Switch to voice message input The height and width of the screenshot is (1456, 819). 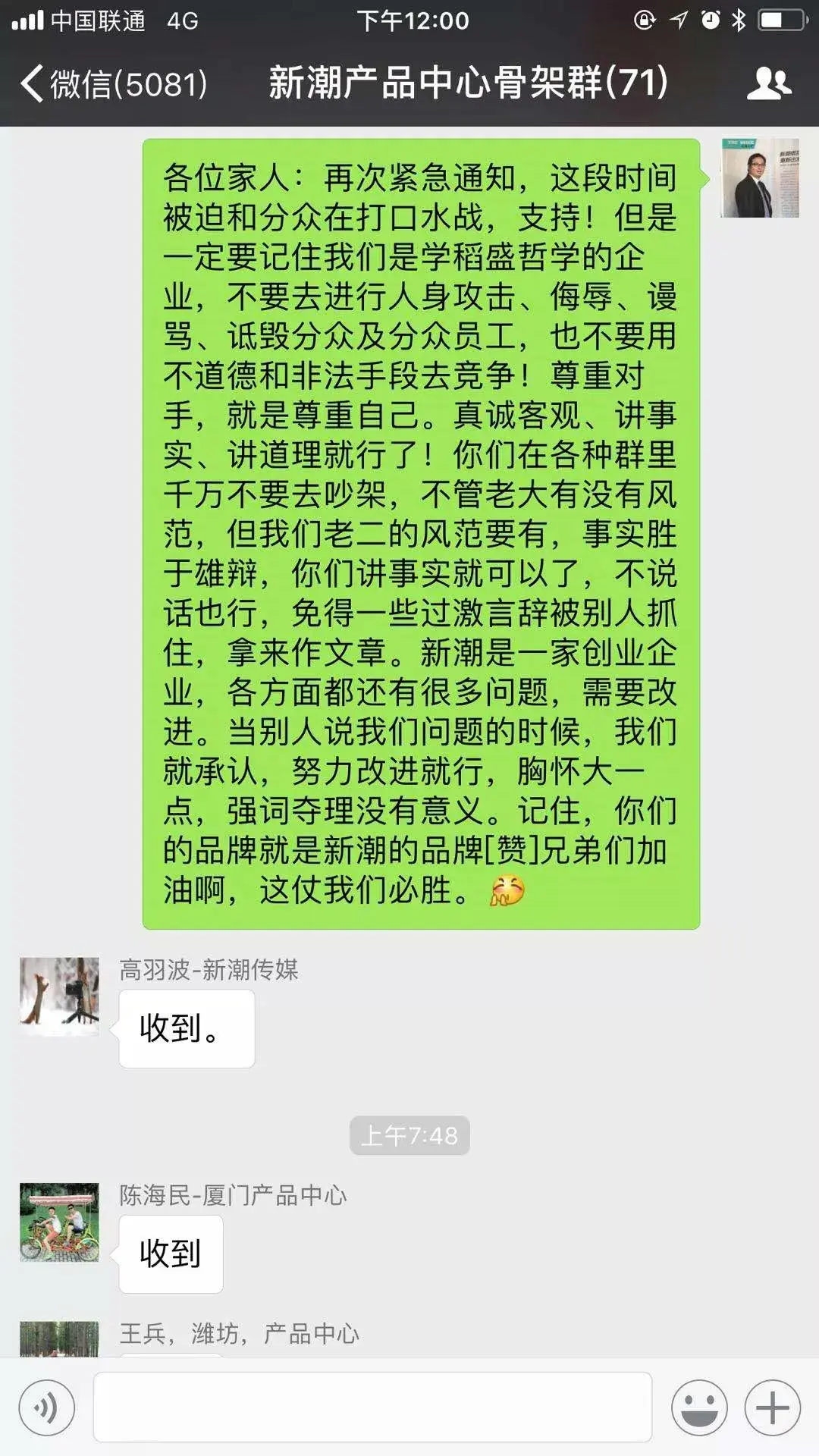click(x=47, y=1408)
